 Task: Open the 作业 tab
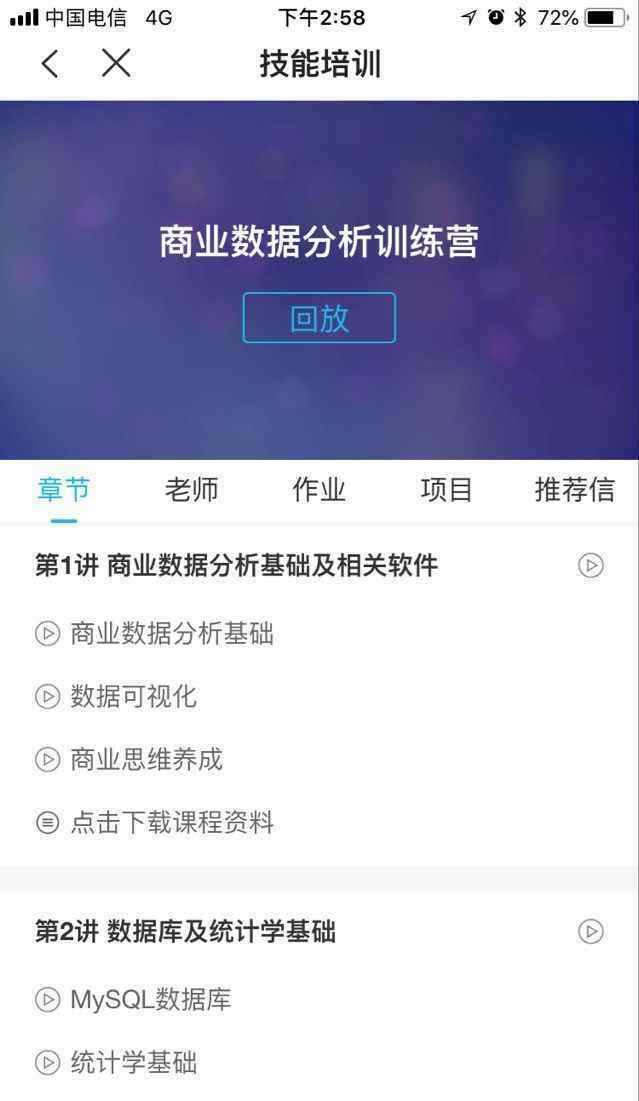[320, 489]
